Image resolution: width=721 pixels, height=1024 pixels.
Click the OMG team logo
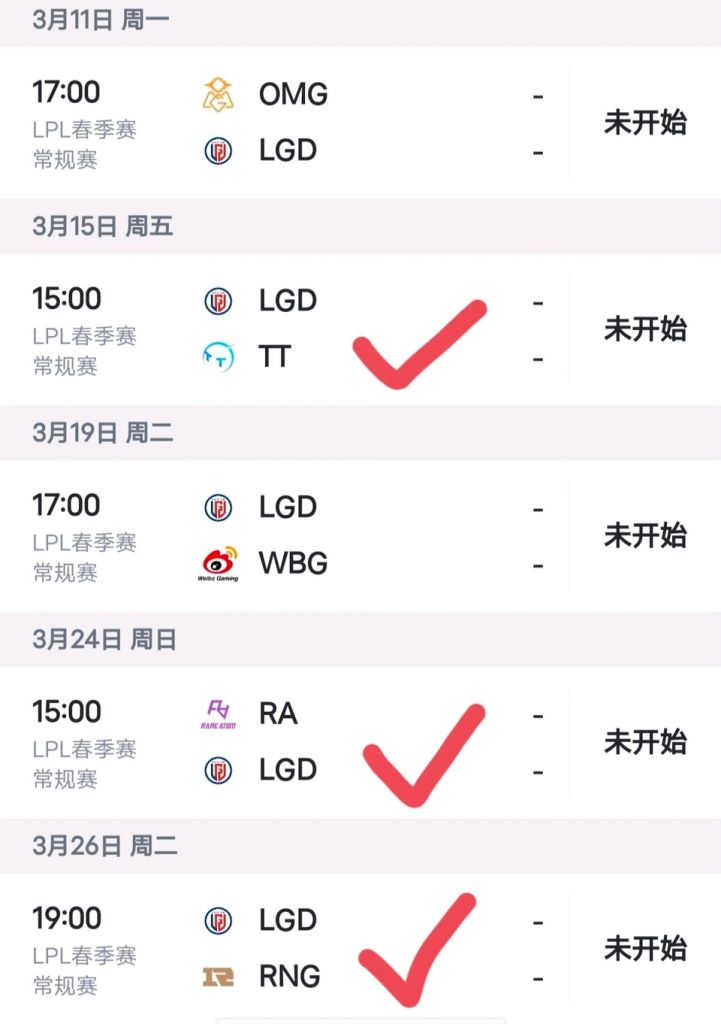(x=217, y=93)
